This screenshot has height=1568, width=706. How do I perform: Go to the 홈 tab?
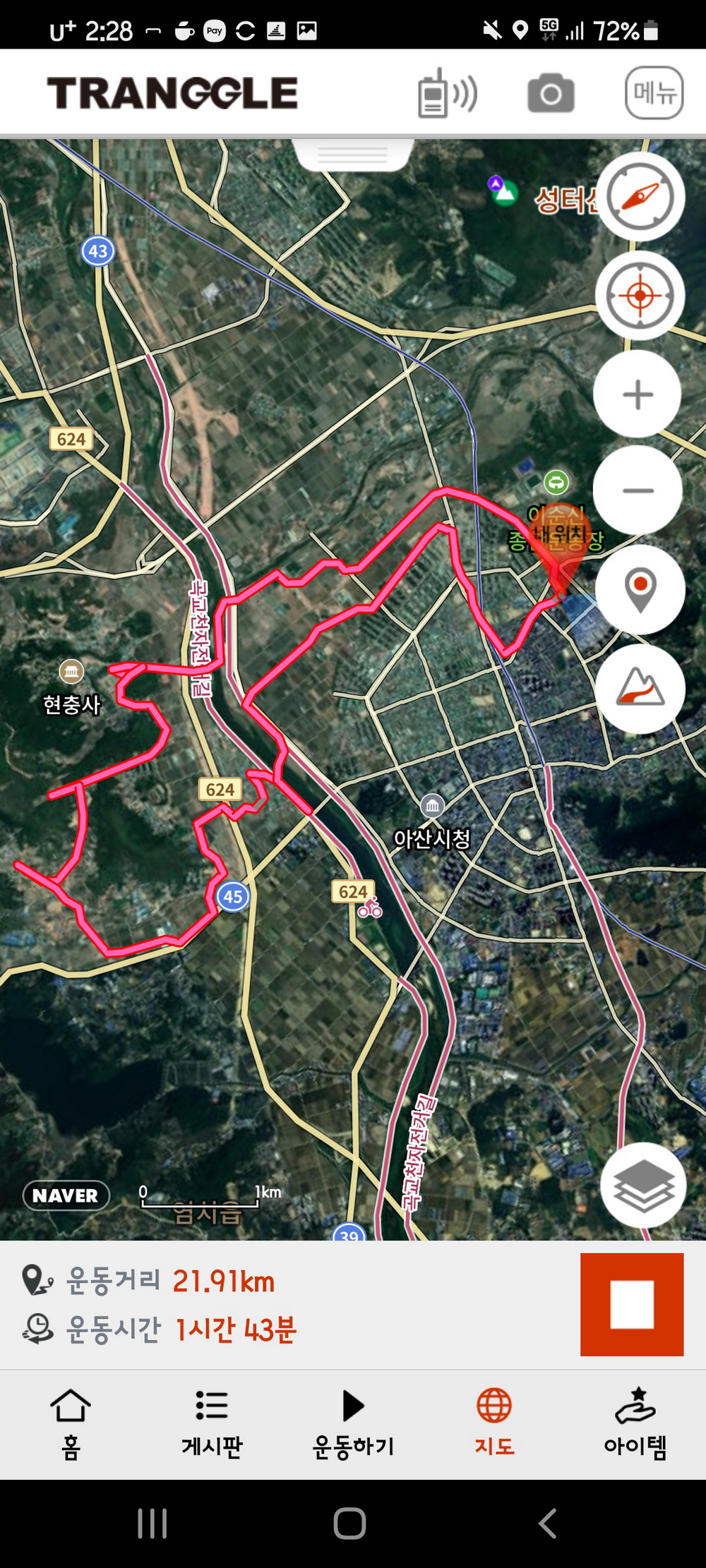click(71, 1423)
